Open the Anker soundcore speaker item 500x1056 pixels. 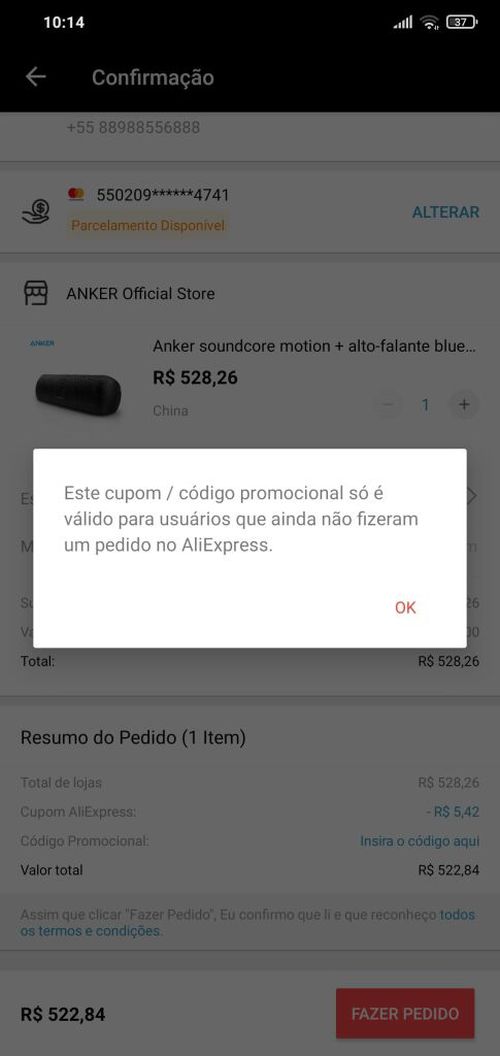315,347
